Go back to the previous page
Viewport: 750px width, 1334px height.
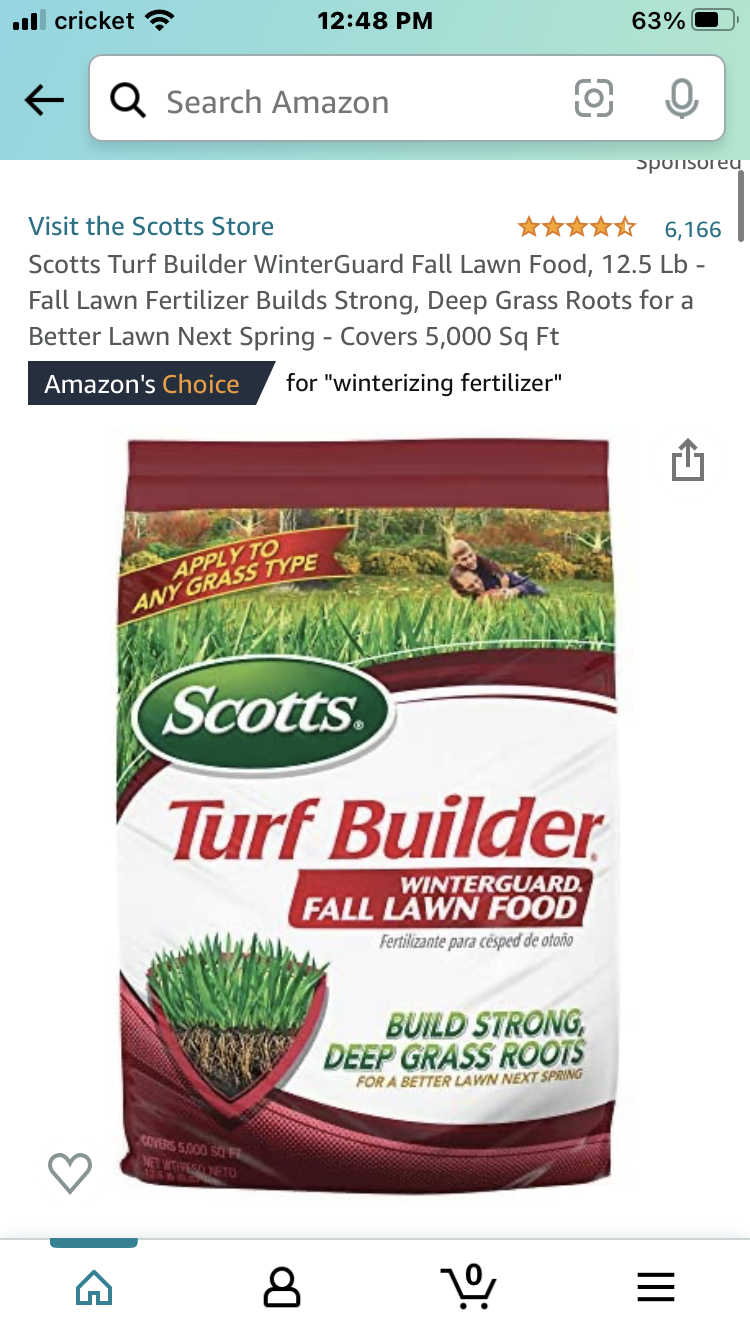(x=44, y=99)
